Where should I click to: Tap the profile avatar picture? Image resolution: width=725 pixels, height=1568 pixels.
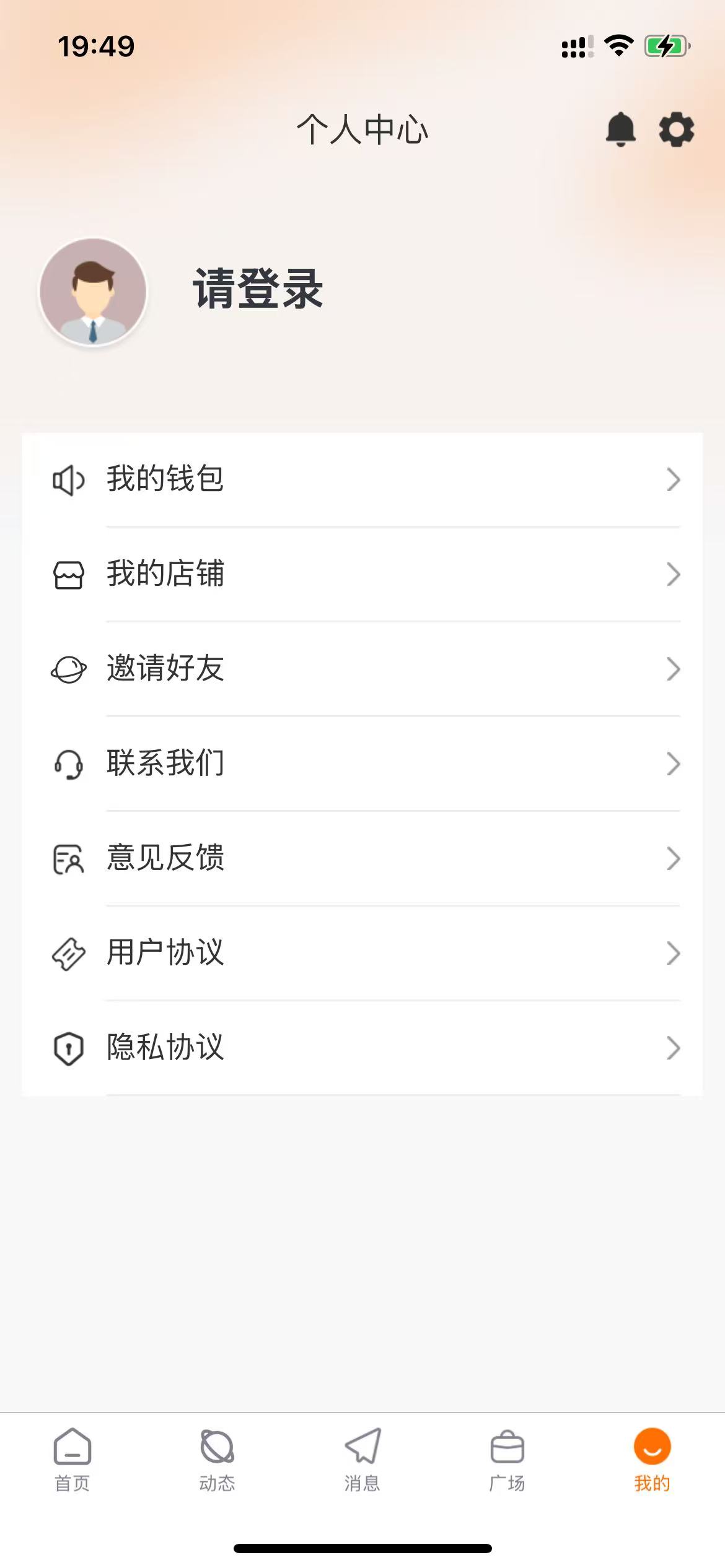click(x=93, y=292)
